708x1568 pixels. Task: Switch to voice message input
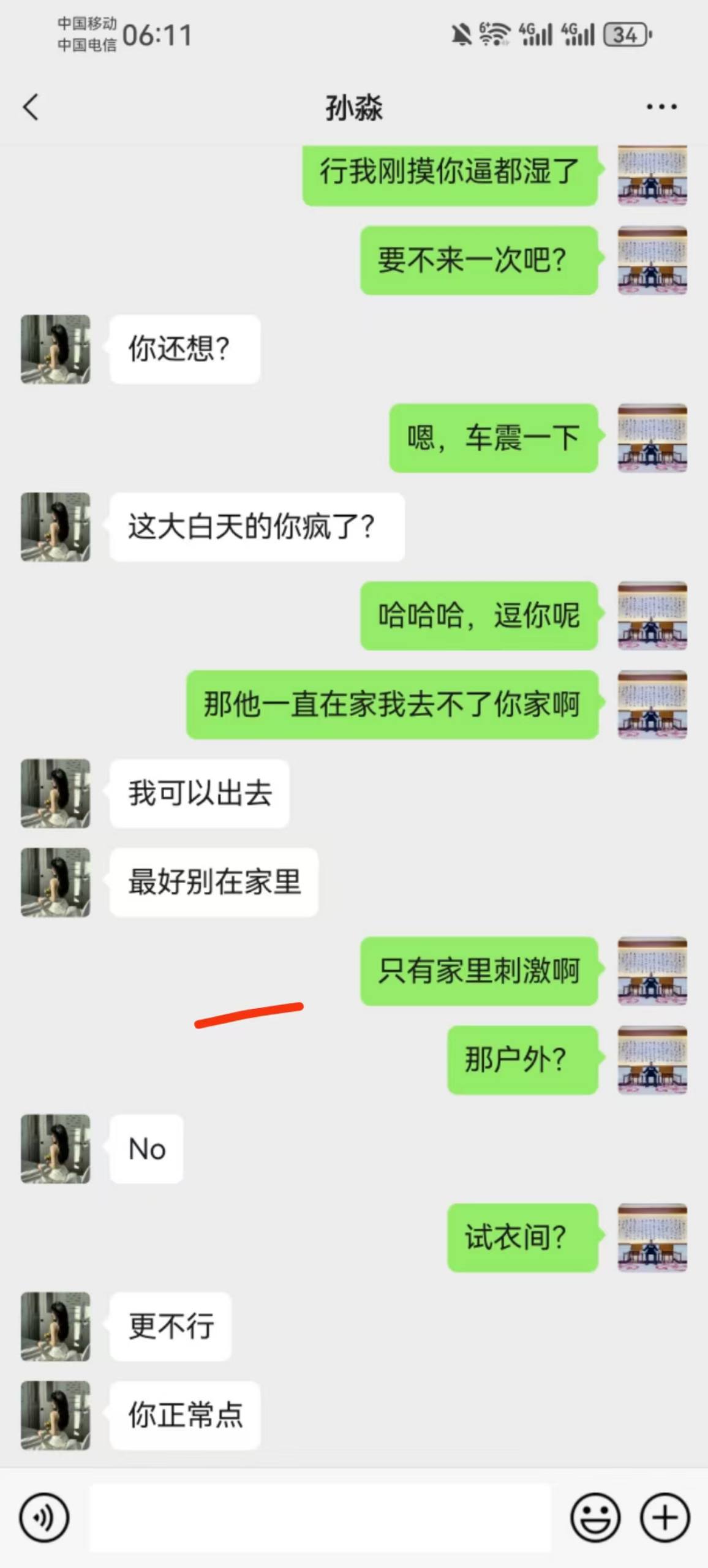click(44, 1518)
